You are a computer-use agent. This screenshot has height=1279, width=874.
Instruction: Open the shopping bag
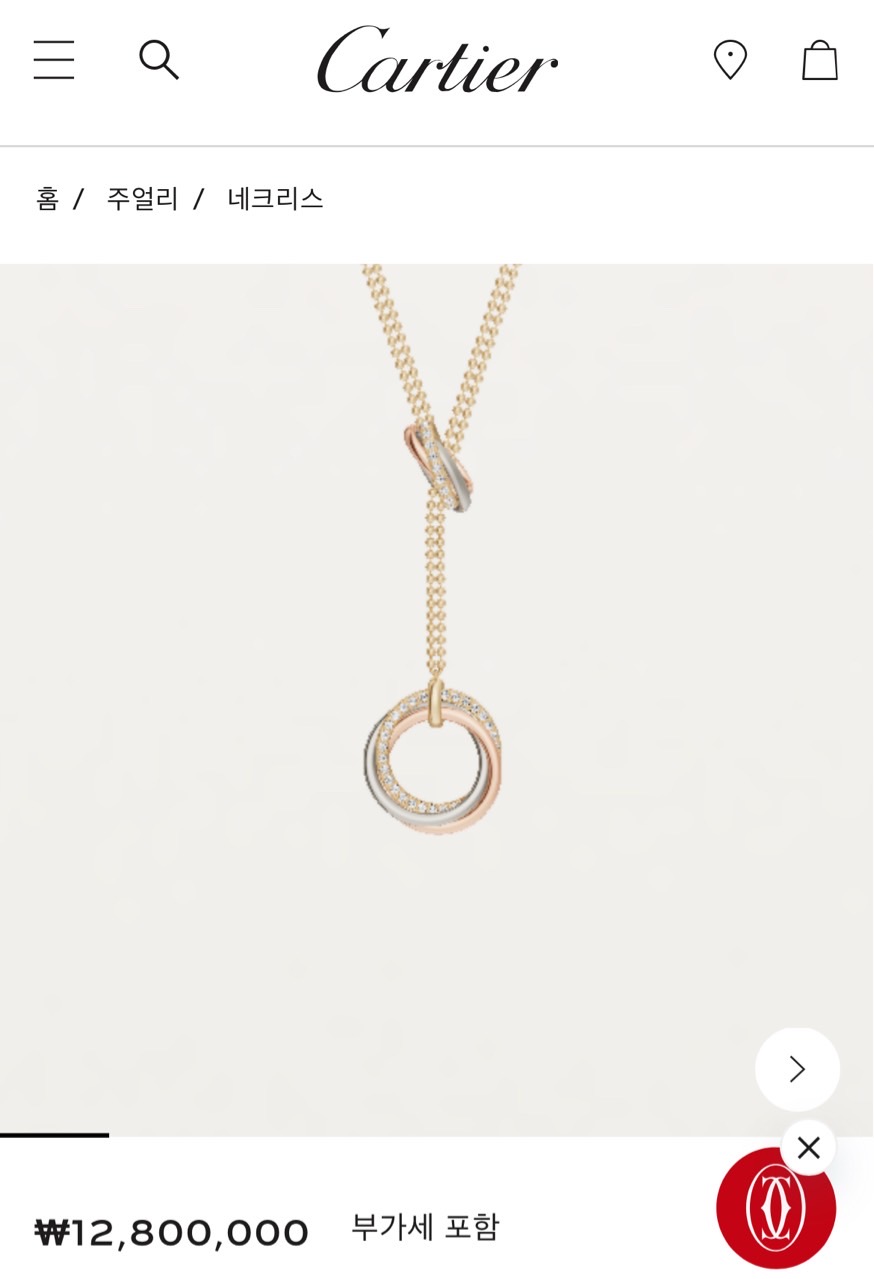point(820,60)
